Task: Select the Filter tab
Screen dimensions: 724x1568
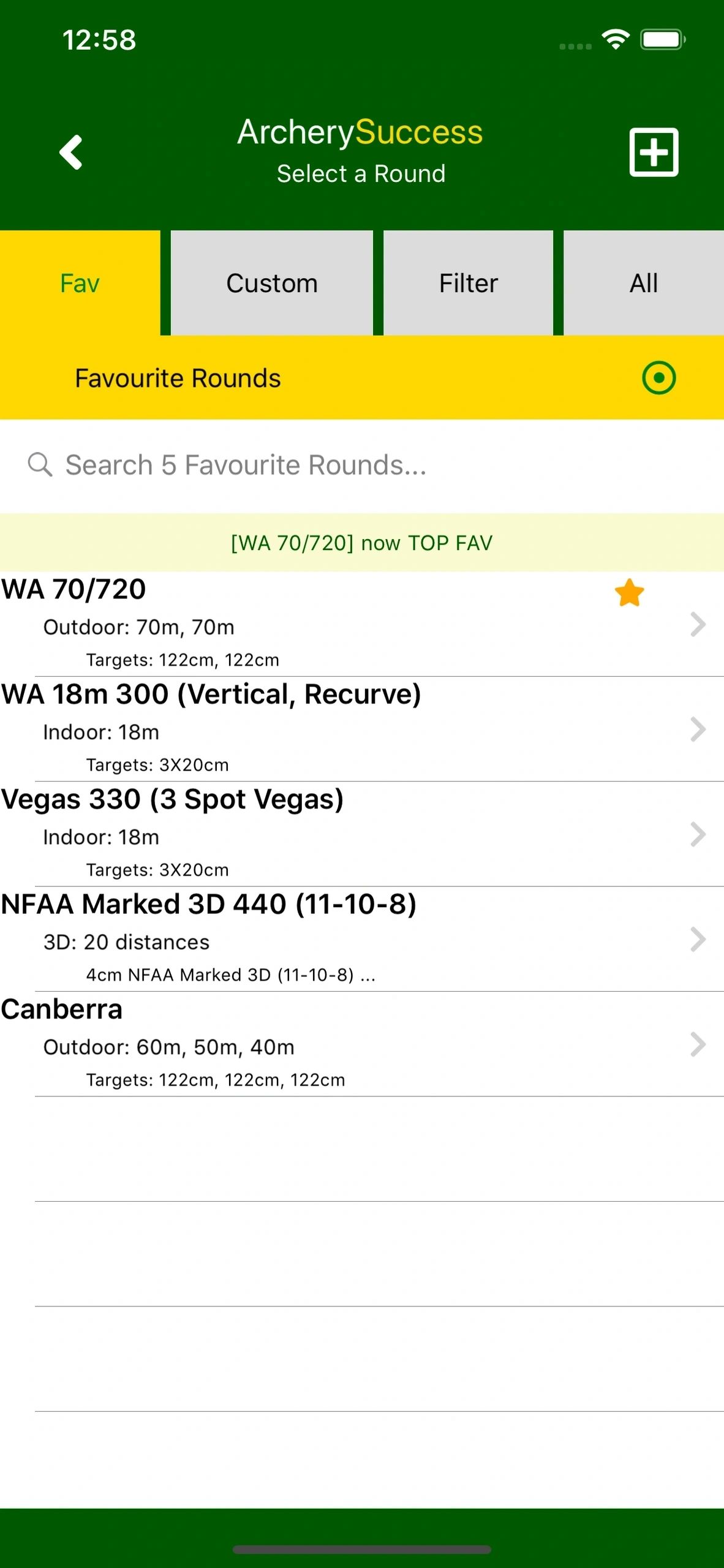Action: [468, 282]
